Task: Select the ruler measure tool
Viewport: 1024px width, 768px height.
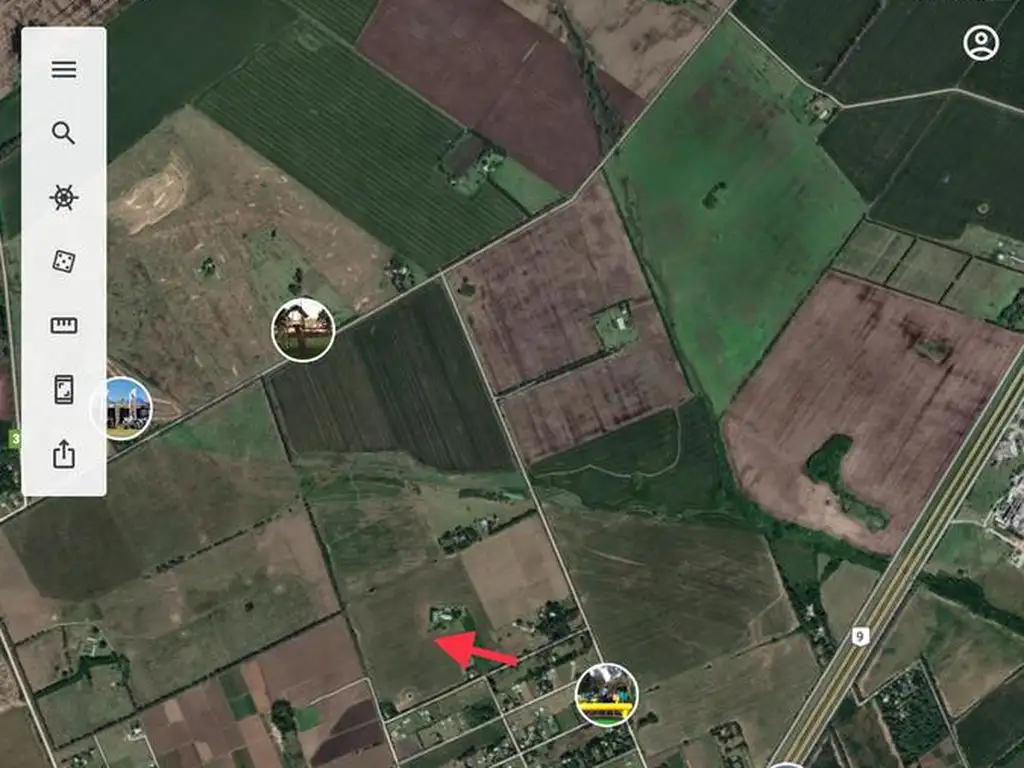Action: 64,326
